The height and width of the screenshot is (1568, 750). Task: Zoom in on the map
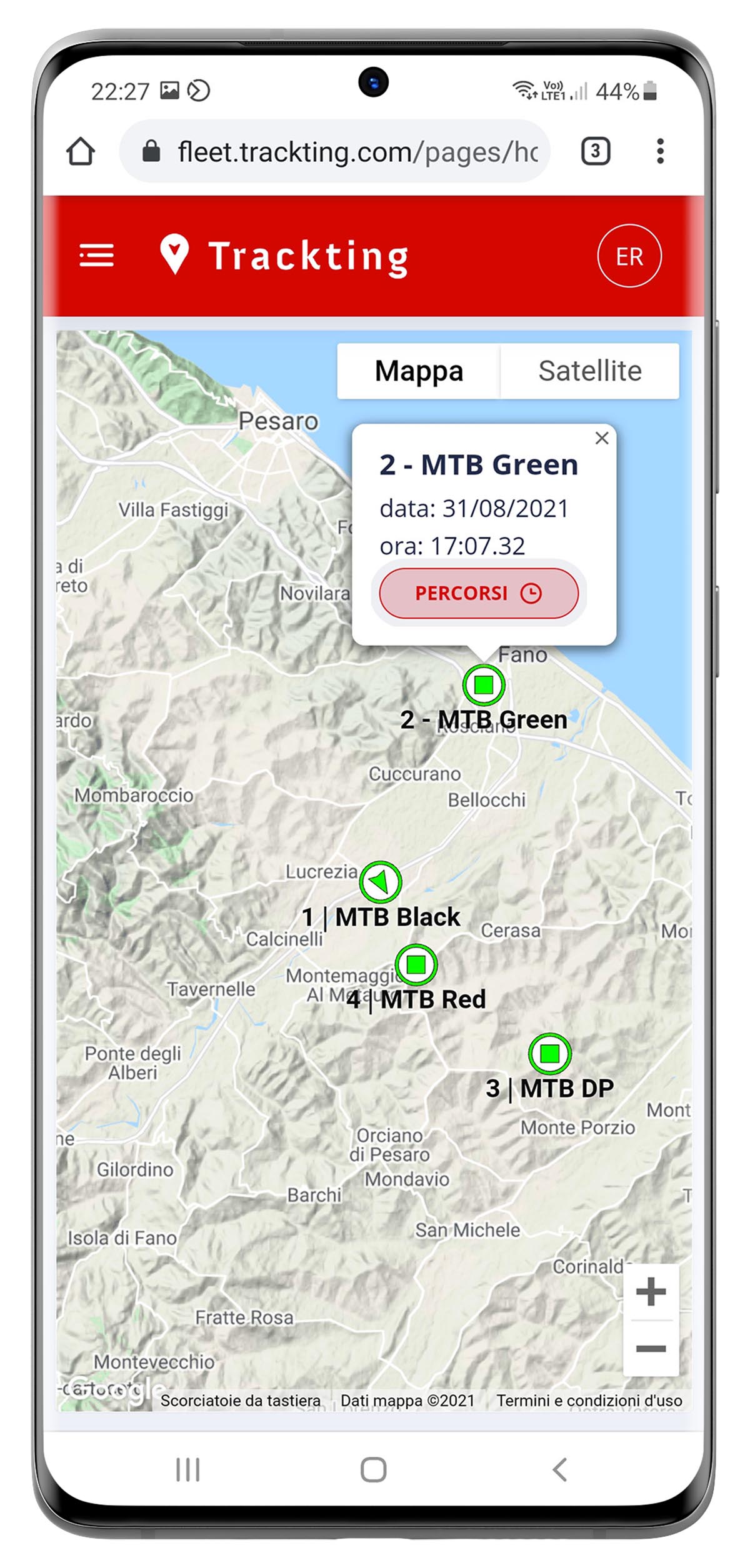[x=651, y=1292]
